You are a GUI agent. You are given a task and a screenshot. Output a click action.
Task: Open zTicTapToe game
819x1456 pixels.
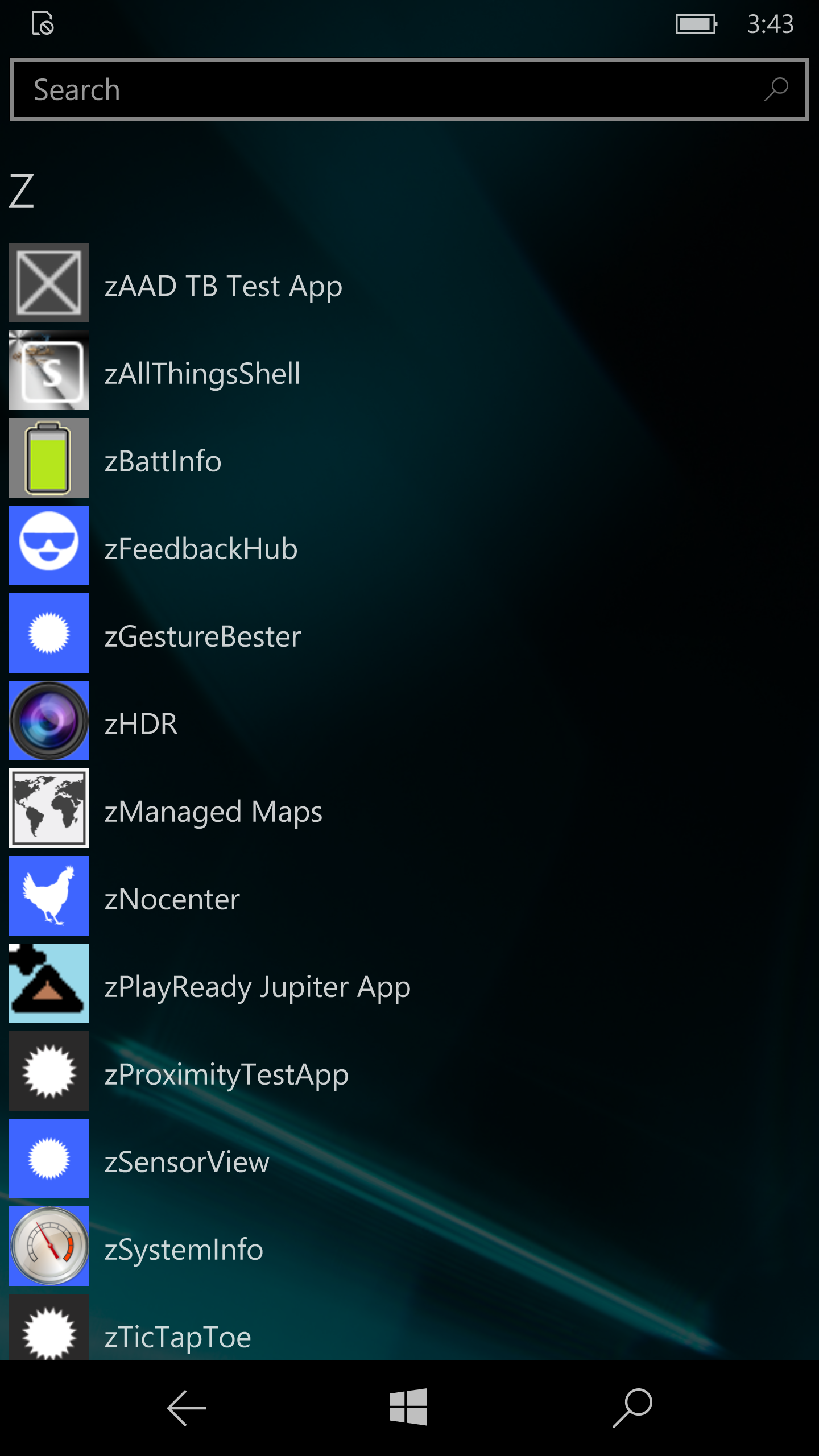[x=409, y=1327]
